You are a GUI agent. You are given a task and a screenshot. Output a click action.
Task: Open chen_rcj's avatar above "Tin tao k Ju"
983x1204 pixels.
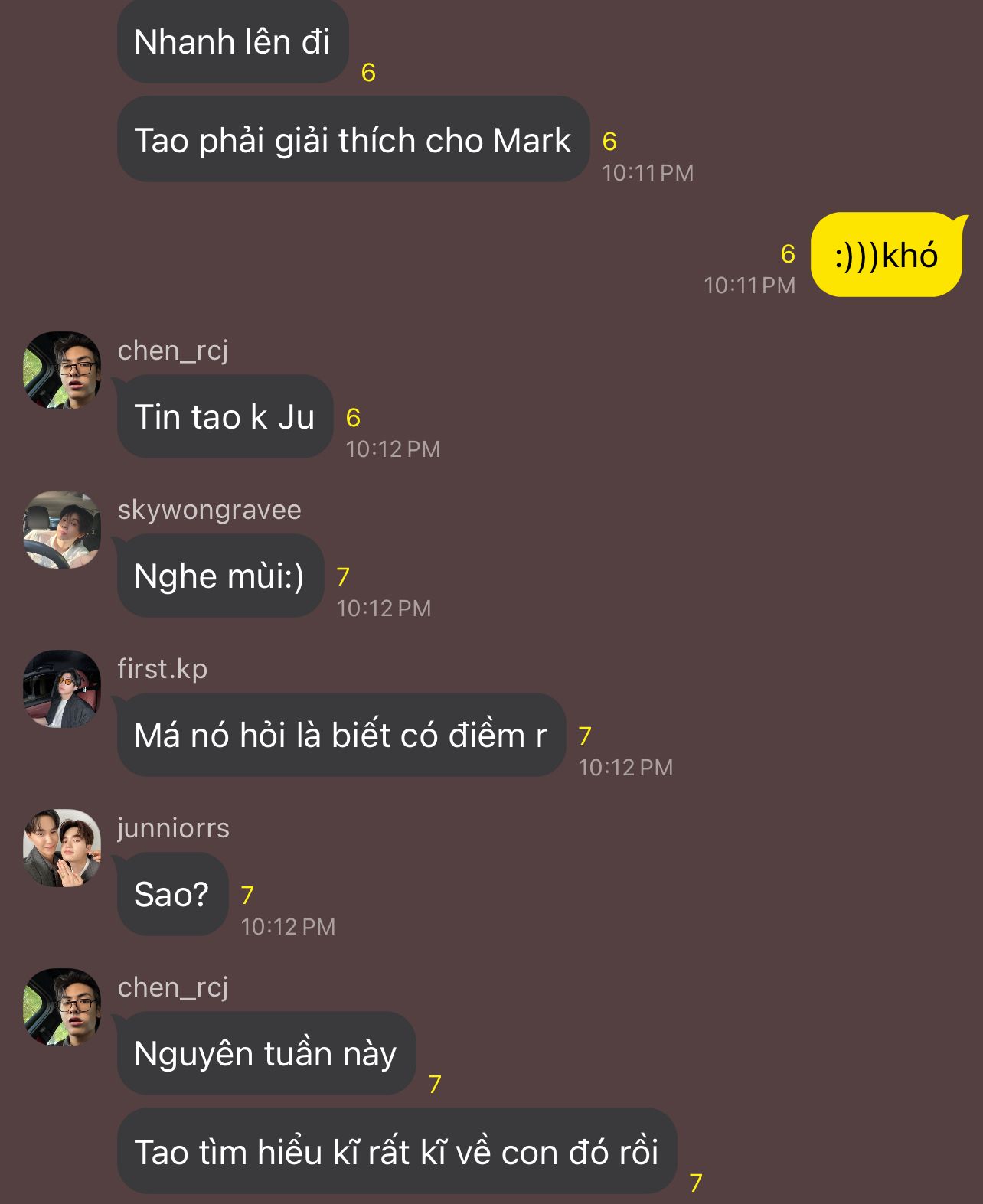(x=62, y=370)
